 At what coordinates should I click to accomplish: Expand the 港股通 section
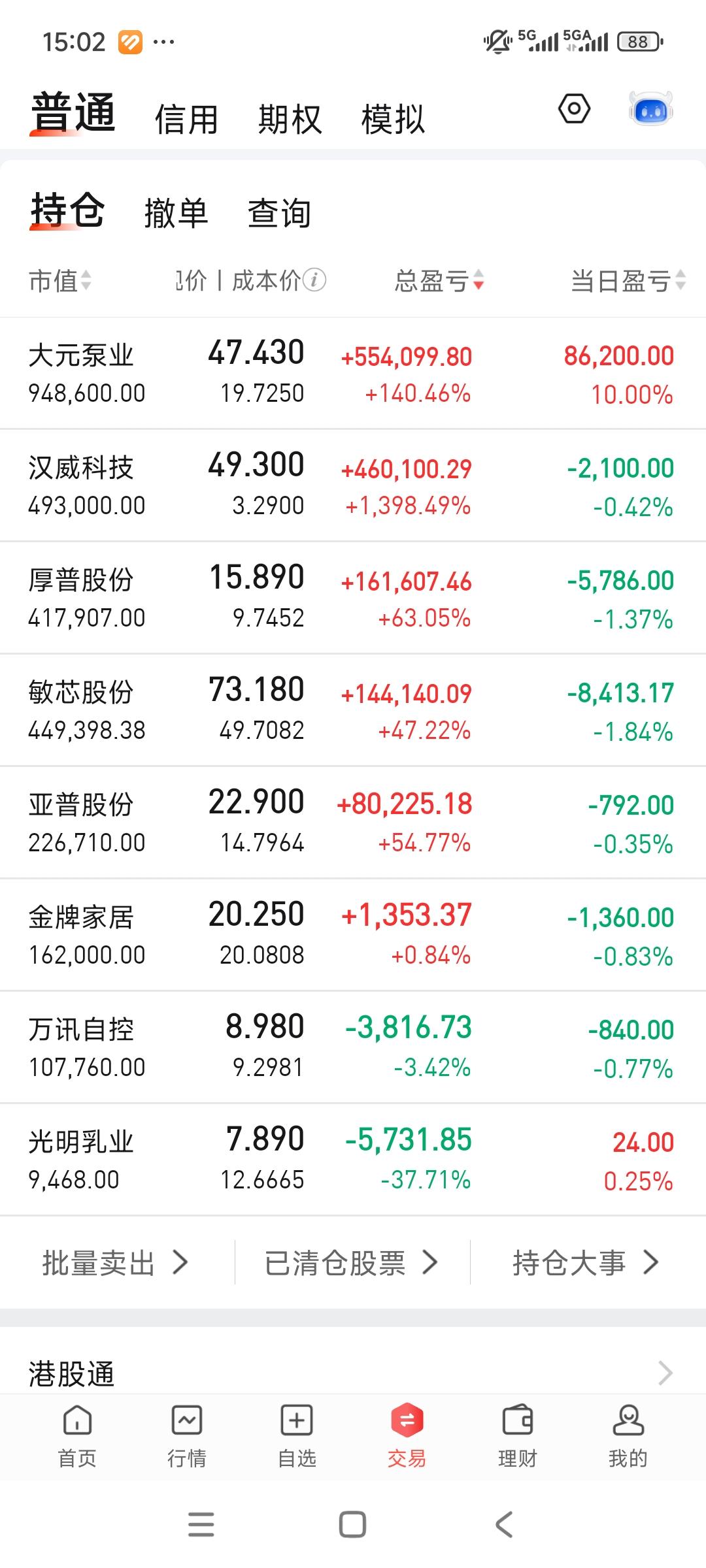point(353,1372)
